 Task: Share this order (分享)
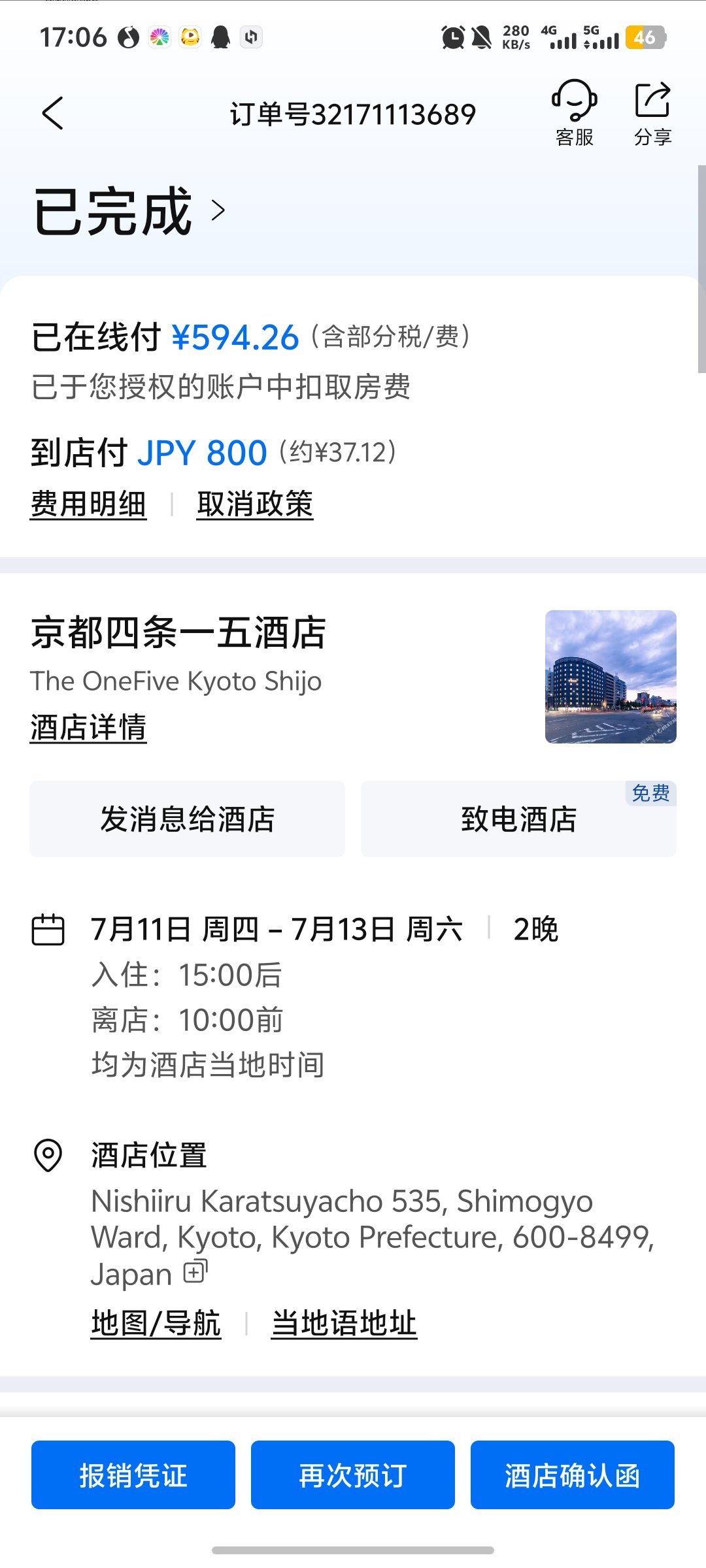point(652,112)
